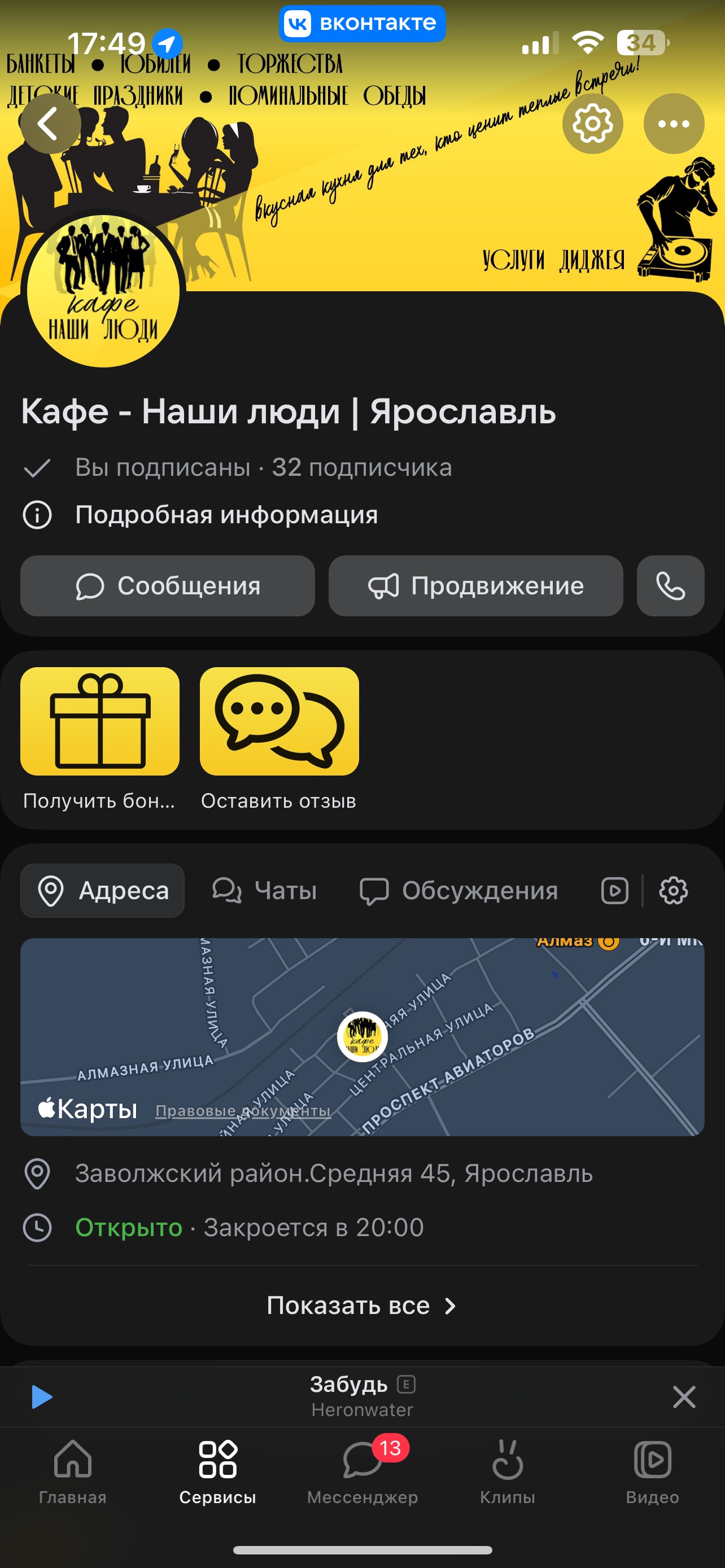
Task: Open Мессенджер with 13 unread
Action: [x=362, y=1470]
